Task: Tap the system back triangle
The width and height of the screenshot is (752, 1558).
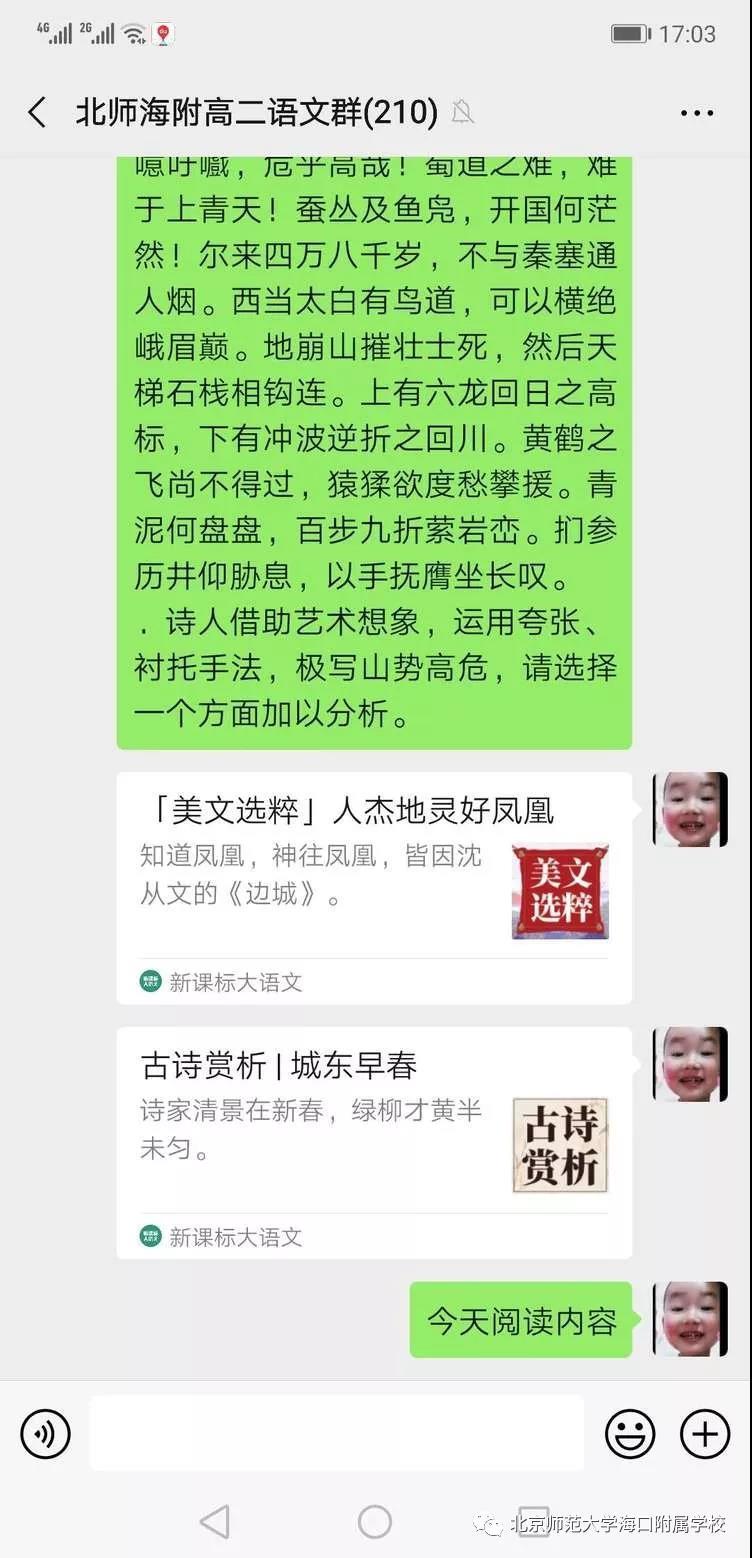Action: pos(214,1522)
